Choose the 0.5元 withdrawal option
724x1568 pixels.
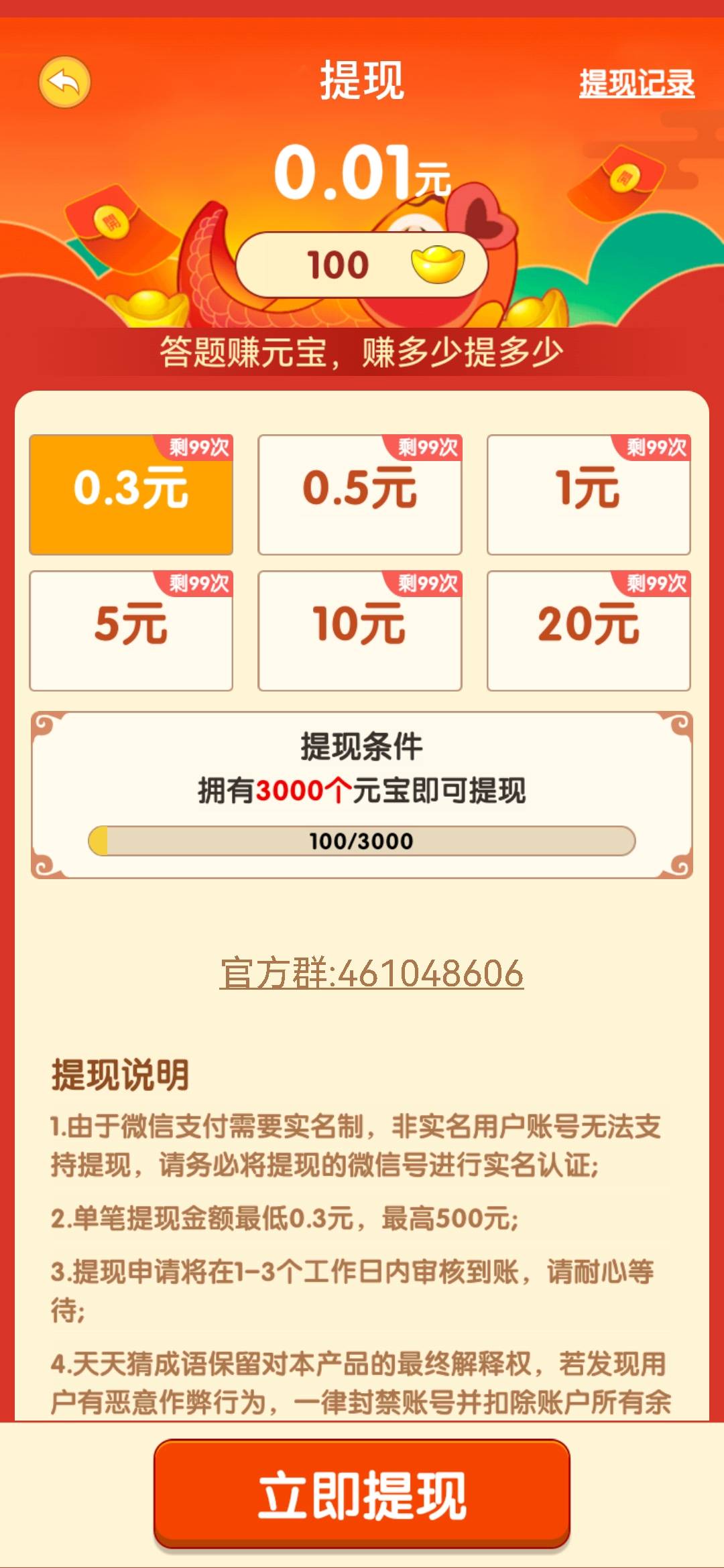click(360, 495)
